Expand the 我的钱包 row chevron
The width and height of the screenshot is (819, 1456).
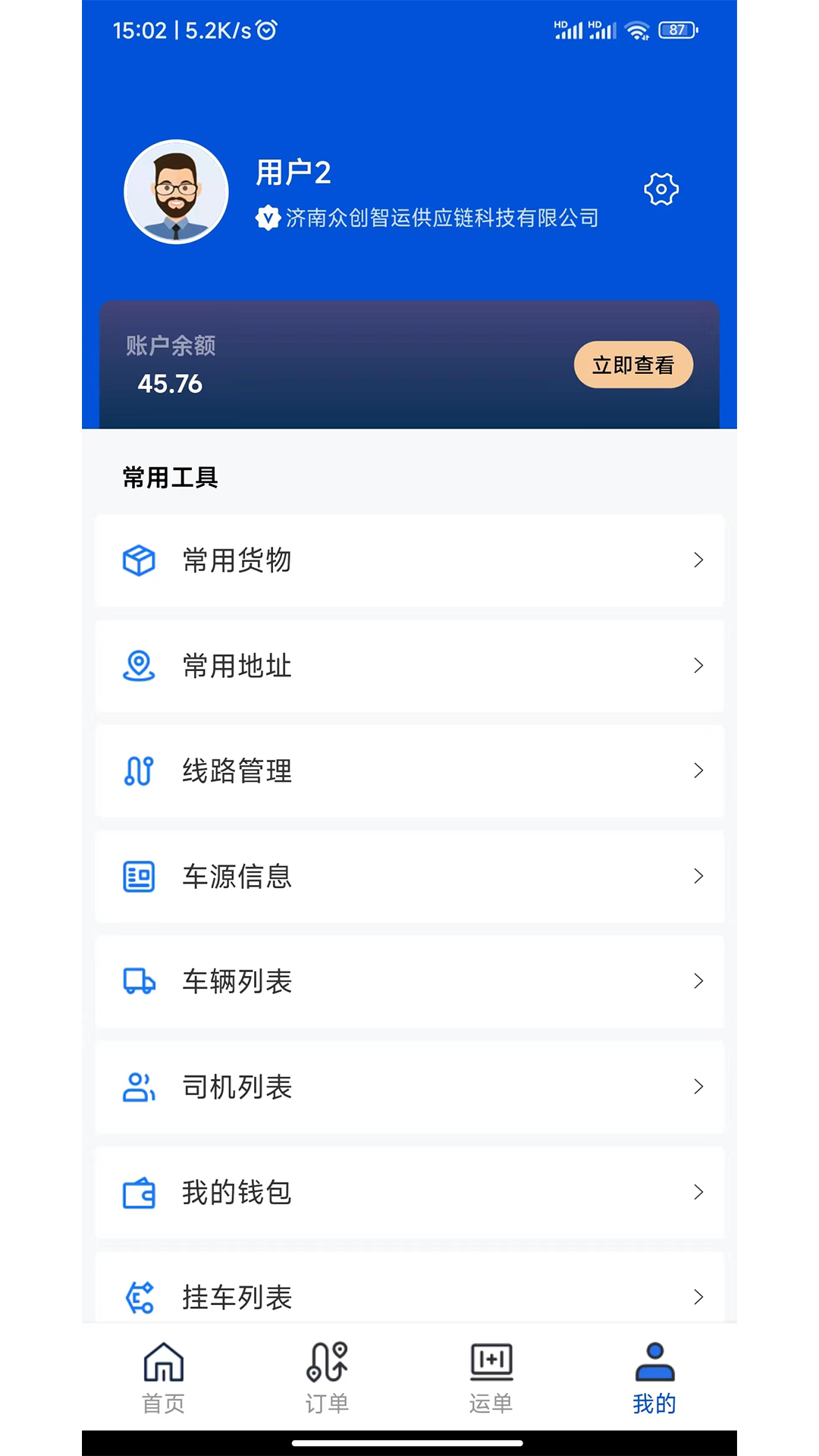click(x=698, y=1193)
